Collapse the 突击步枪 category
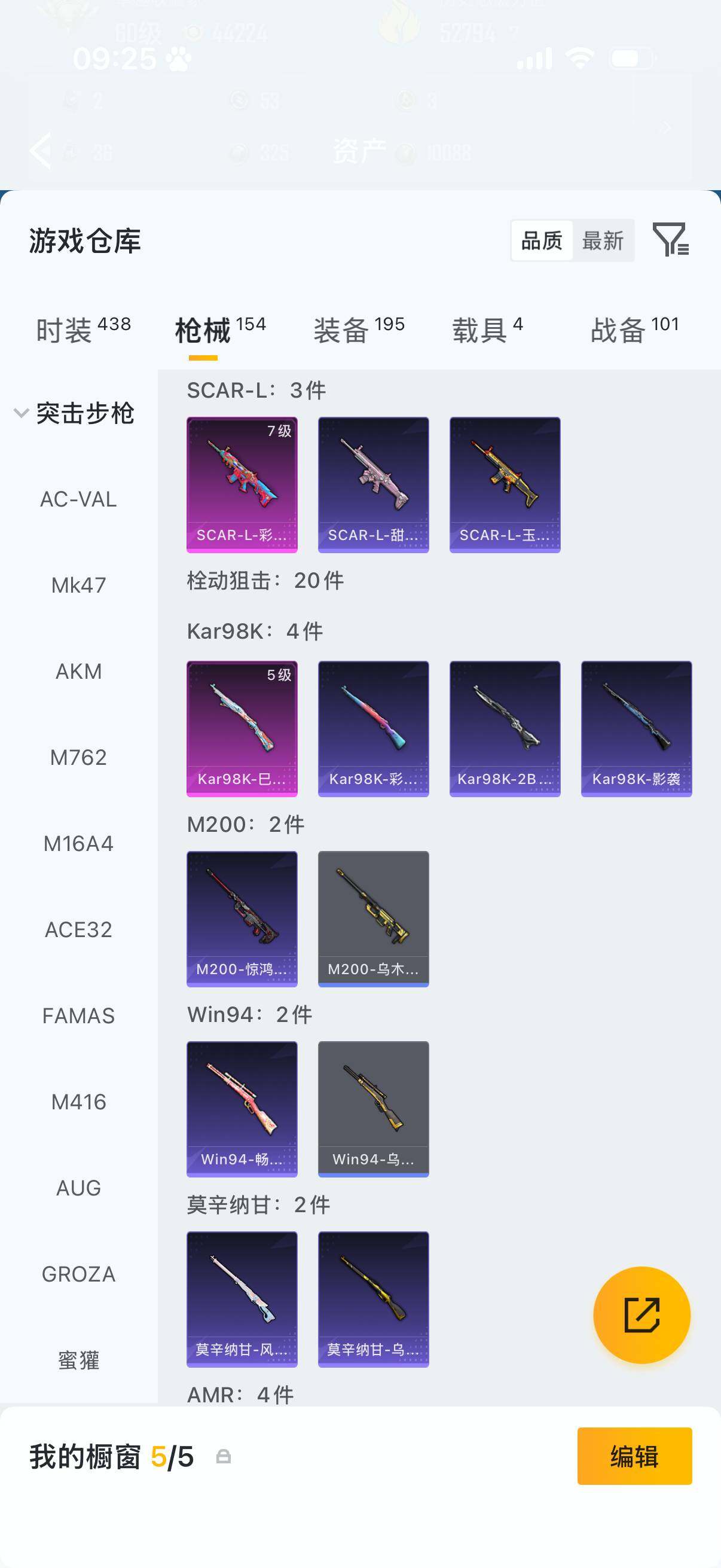The height and width of the screenshot is (1568, 721). 74,413
